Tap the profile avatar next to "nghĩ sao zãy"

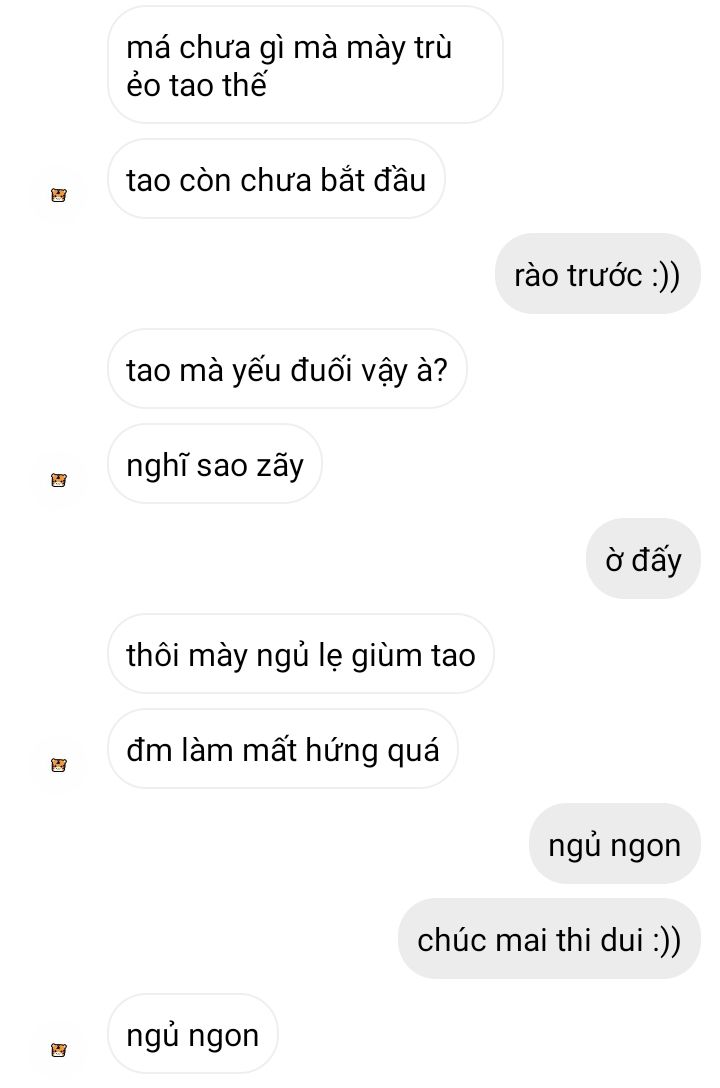point(59,479)
